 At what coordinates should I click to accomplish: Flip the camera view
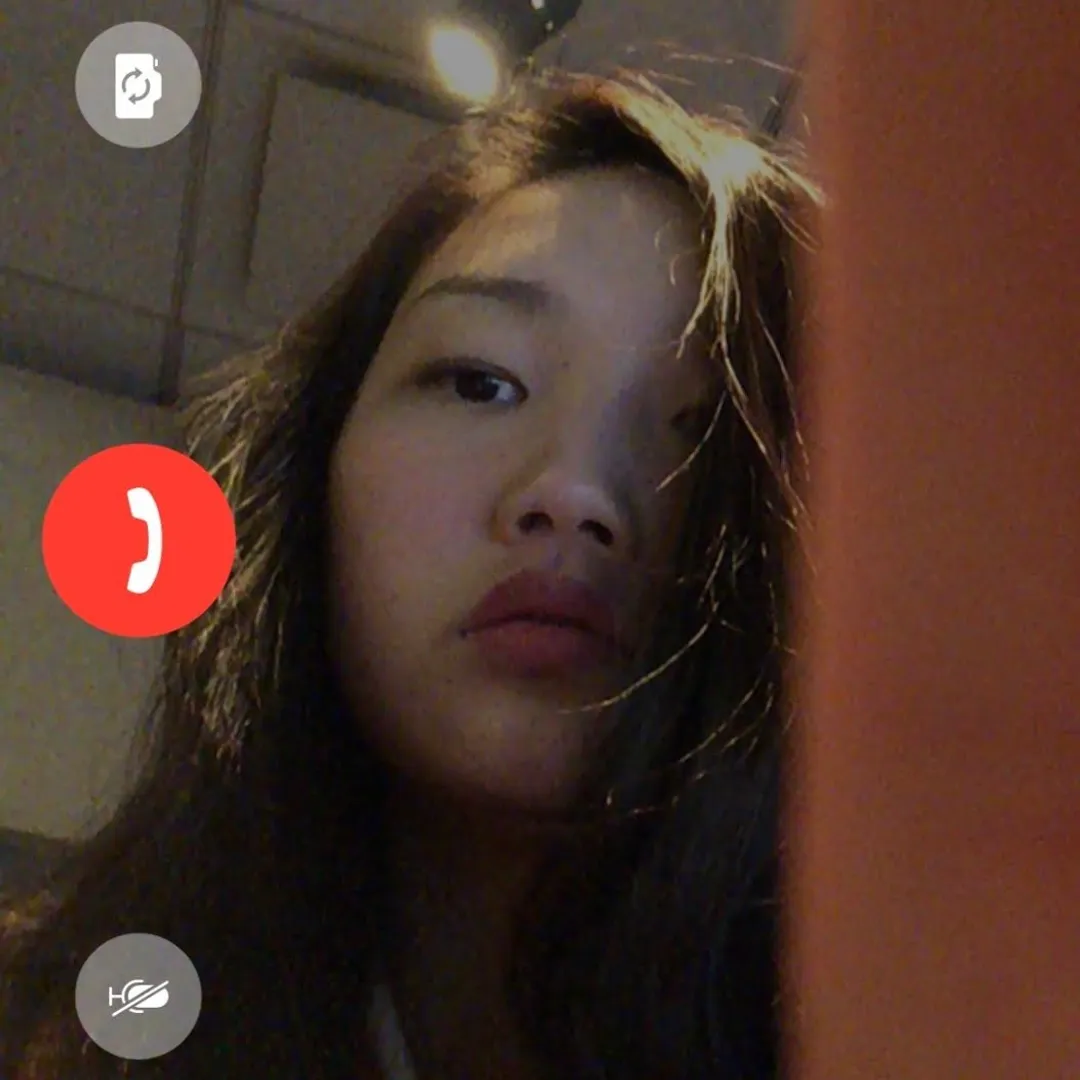[138, 85]
